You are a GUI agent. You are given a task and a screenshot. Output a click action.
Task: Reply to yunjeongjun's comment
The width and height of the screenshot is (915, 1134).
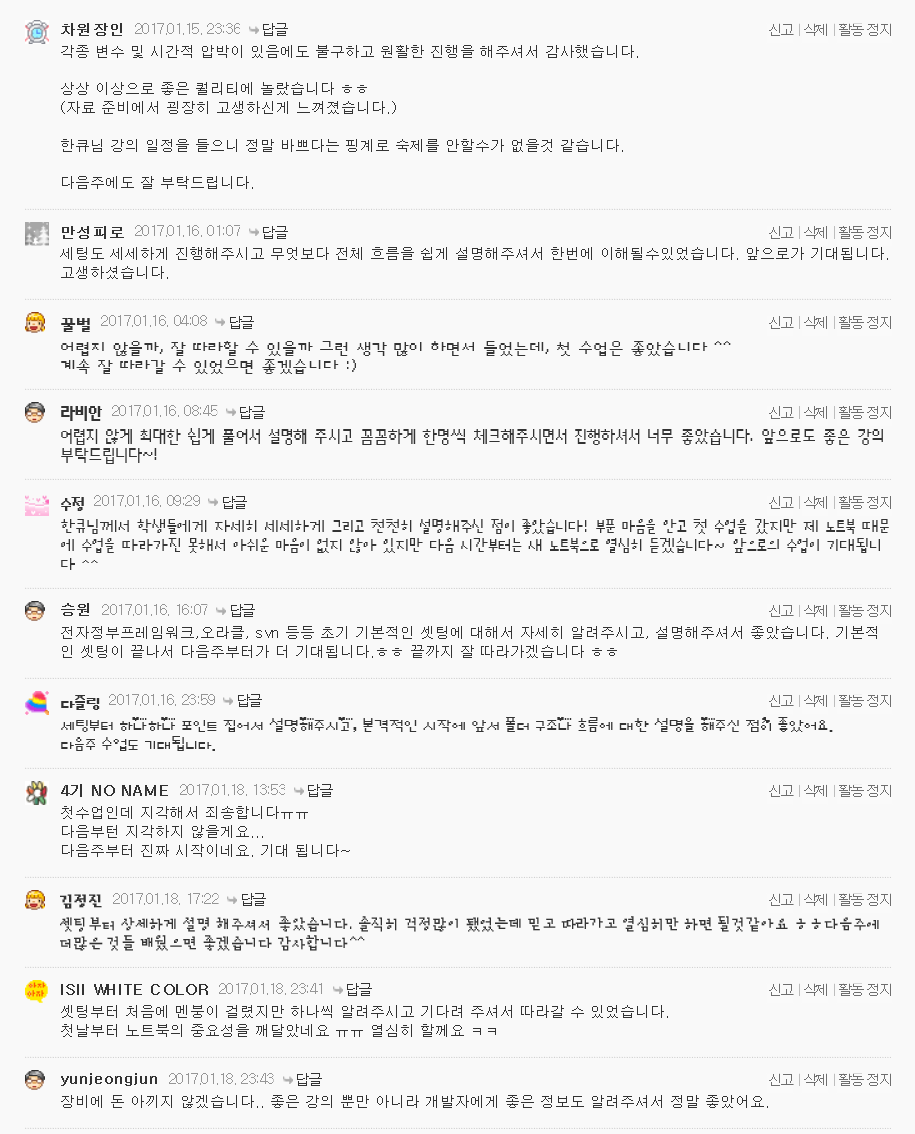(303, 1079)
